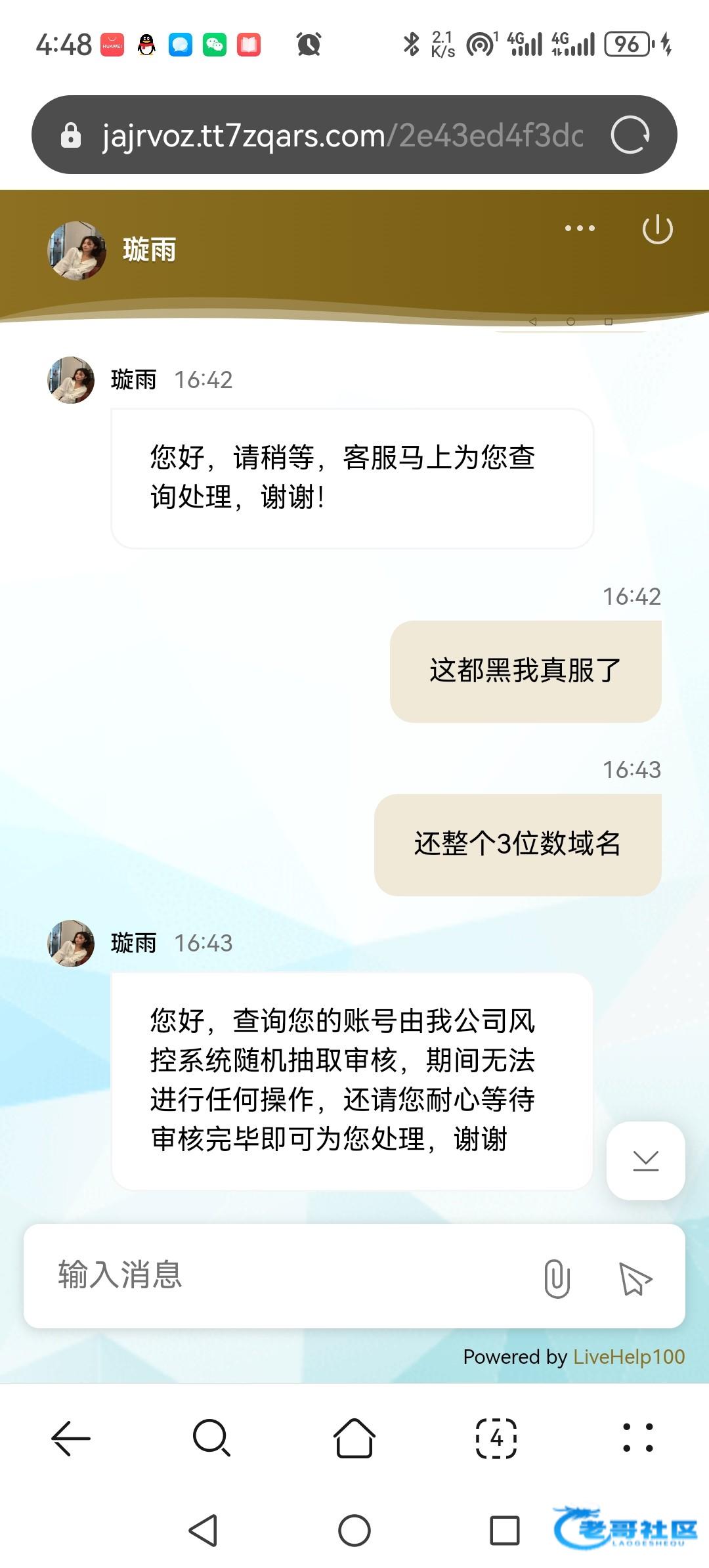This screenshot has width=709, height=1568.
Task: Reload the page in the address bar
Action: (x=630, y=135)
